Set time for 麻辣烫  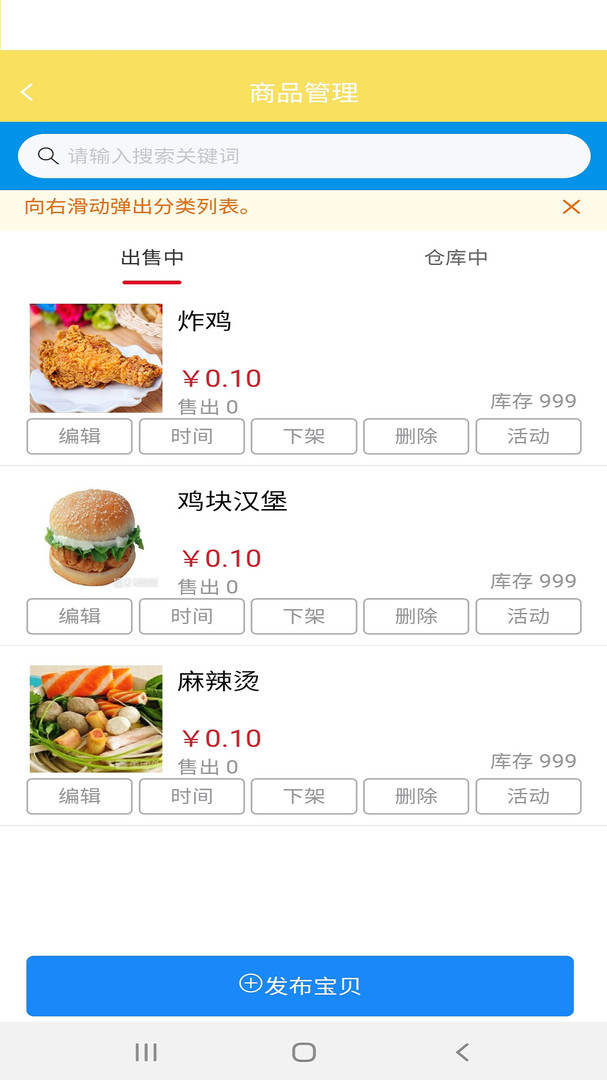point(191,796)
